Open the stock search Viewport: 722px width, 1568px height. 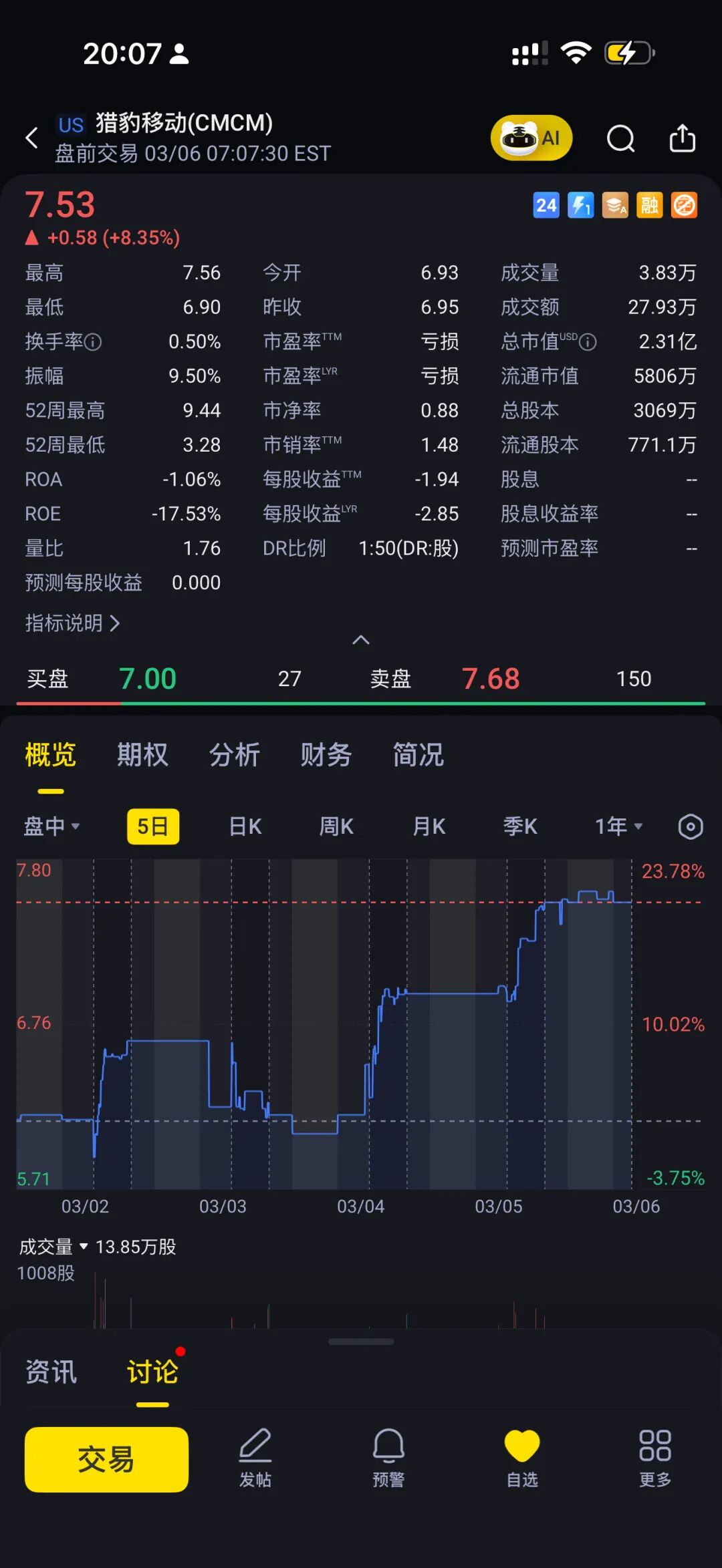(x=620, y=138)
